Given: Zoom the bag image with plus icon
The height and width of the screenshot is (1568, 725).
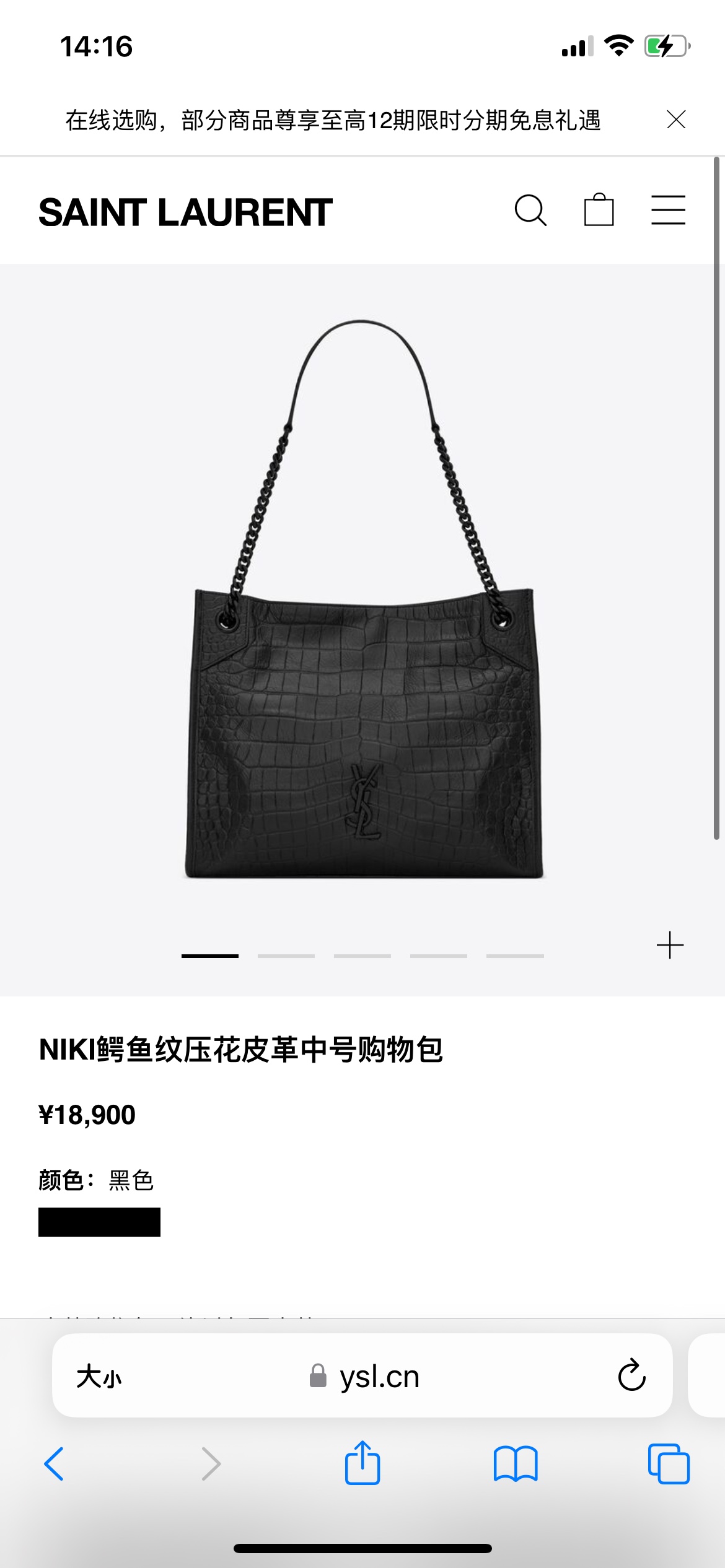Looking at the screenshot, I should coord(670,946).
